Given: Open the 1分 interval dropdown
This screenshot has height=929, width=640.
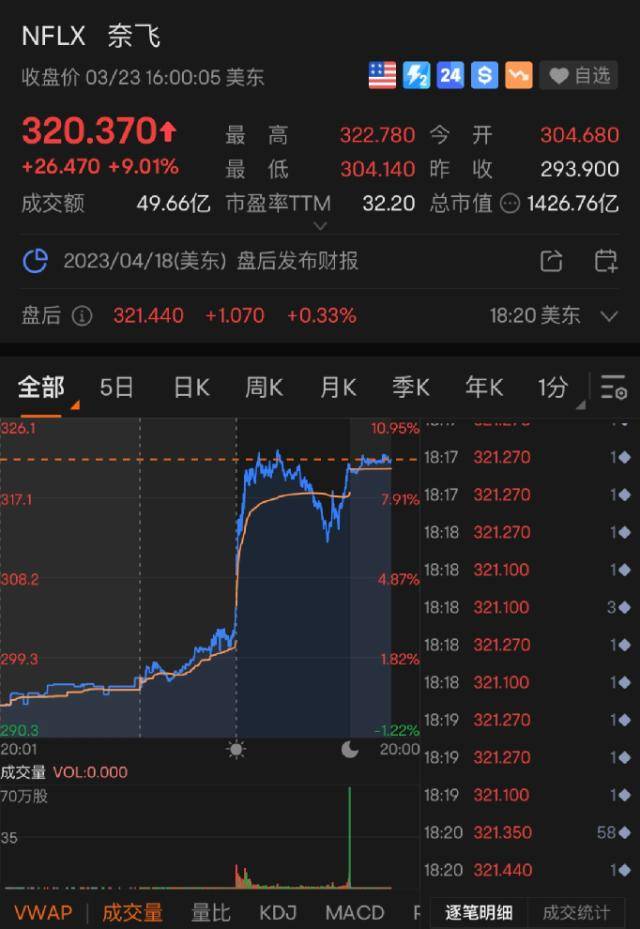Looking at the screenshot, I should tap(556, 388).
